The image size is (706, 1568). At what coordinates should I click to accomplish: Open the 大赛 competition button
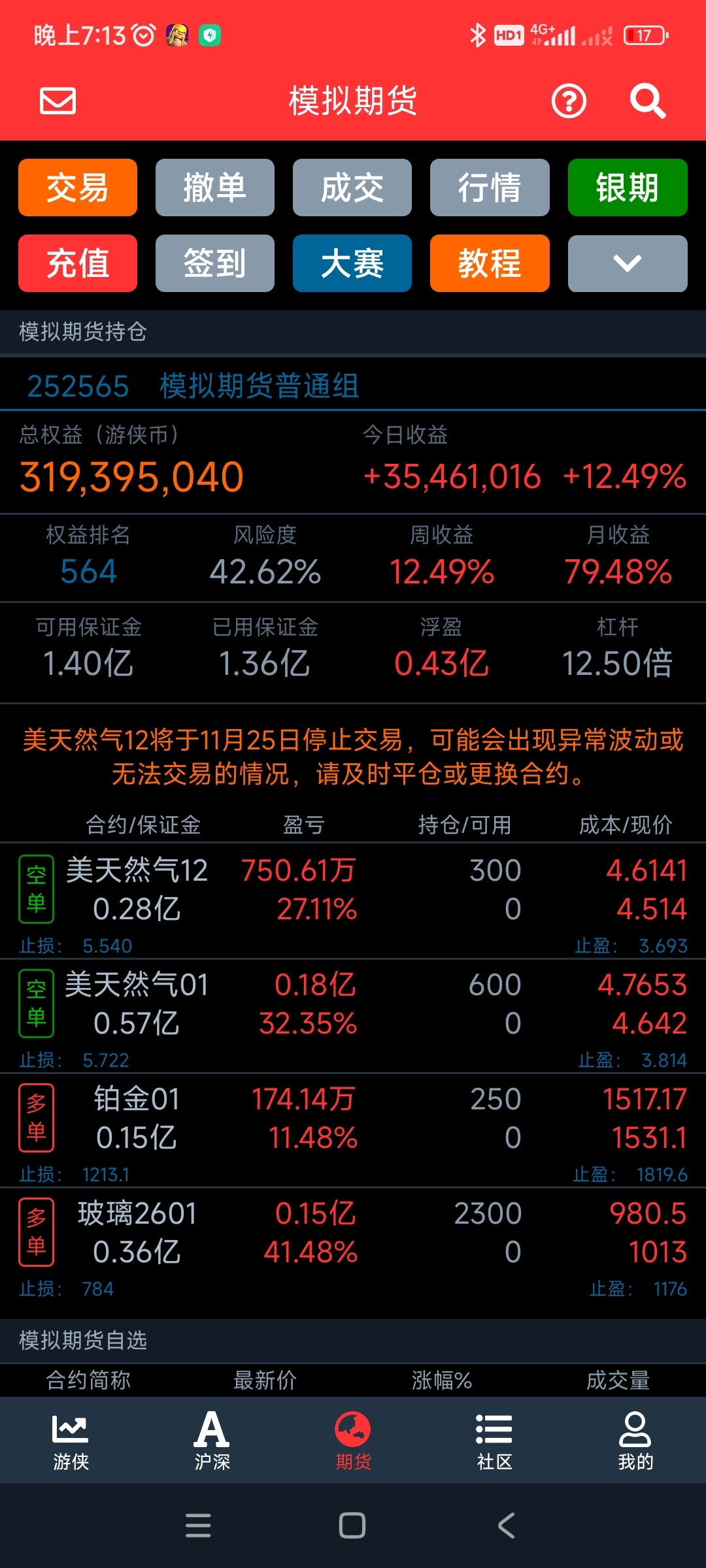pyautogui.click(x=352, y=263)
